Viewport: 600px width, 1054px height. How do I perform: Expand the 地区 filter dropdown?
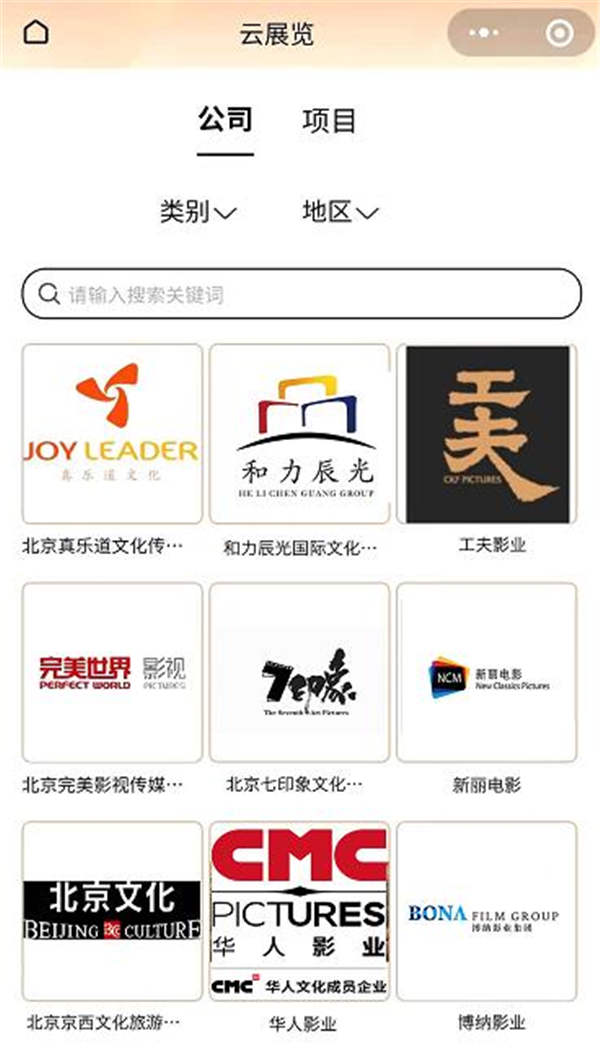click(x=341, y=212)
